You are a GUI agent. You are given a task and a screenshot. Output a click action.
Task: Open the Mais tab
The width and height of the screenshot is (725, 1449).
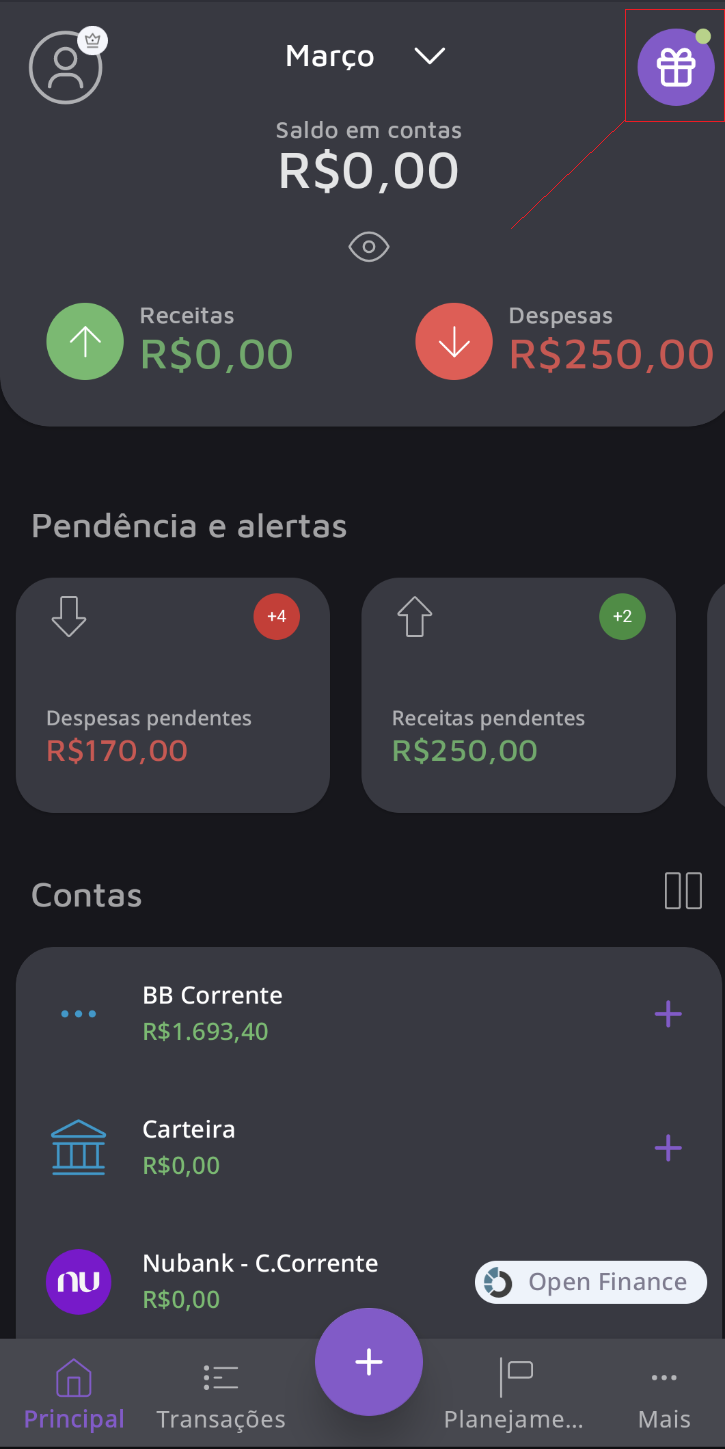click(664, 1396)
